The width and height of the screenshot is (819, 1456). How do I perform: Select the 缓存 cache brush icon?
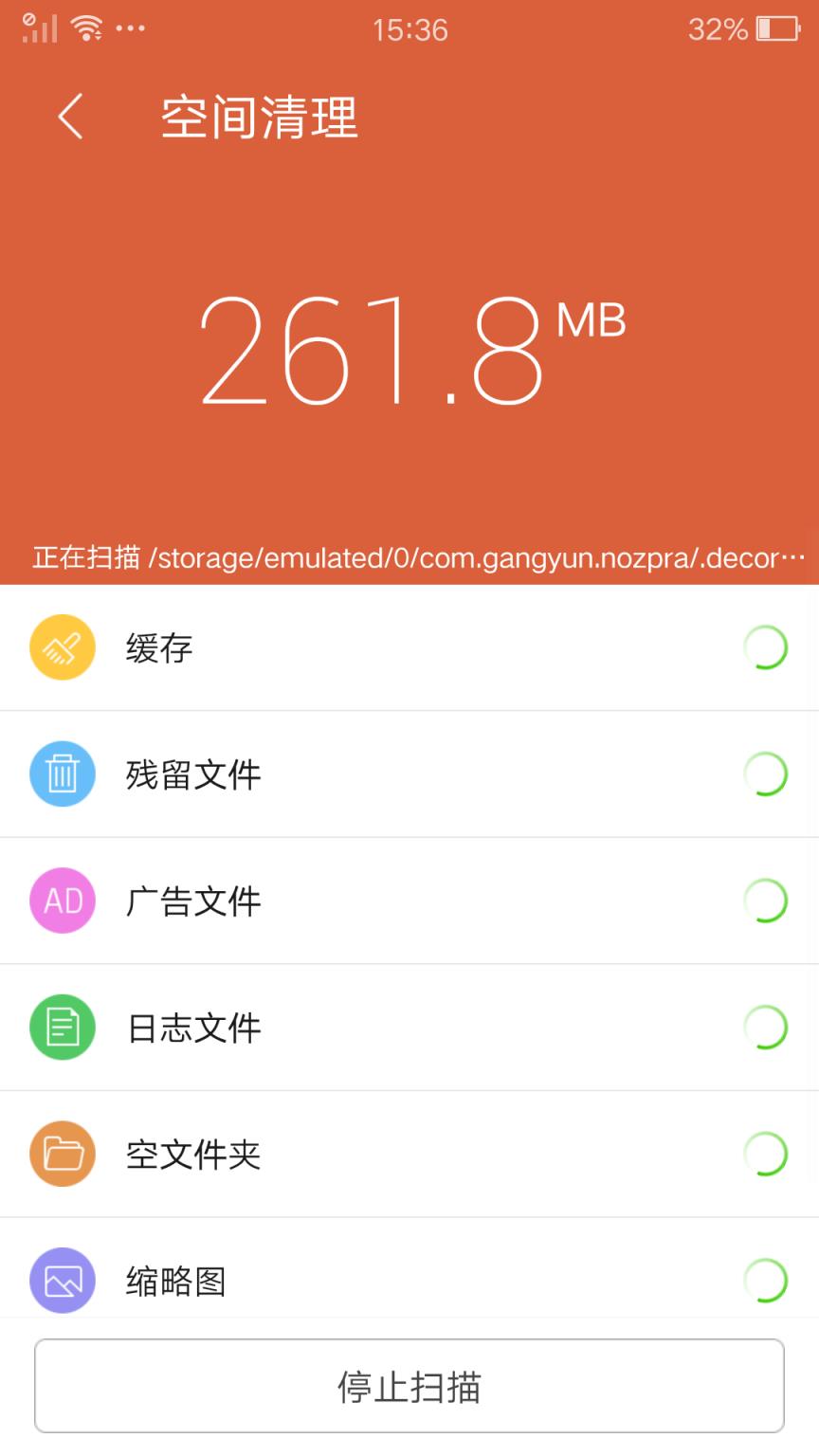63,647
